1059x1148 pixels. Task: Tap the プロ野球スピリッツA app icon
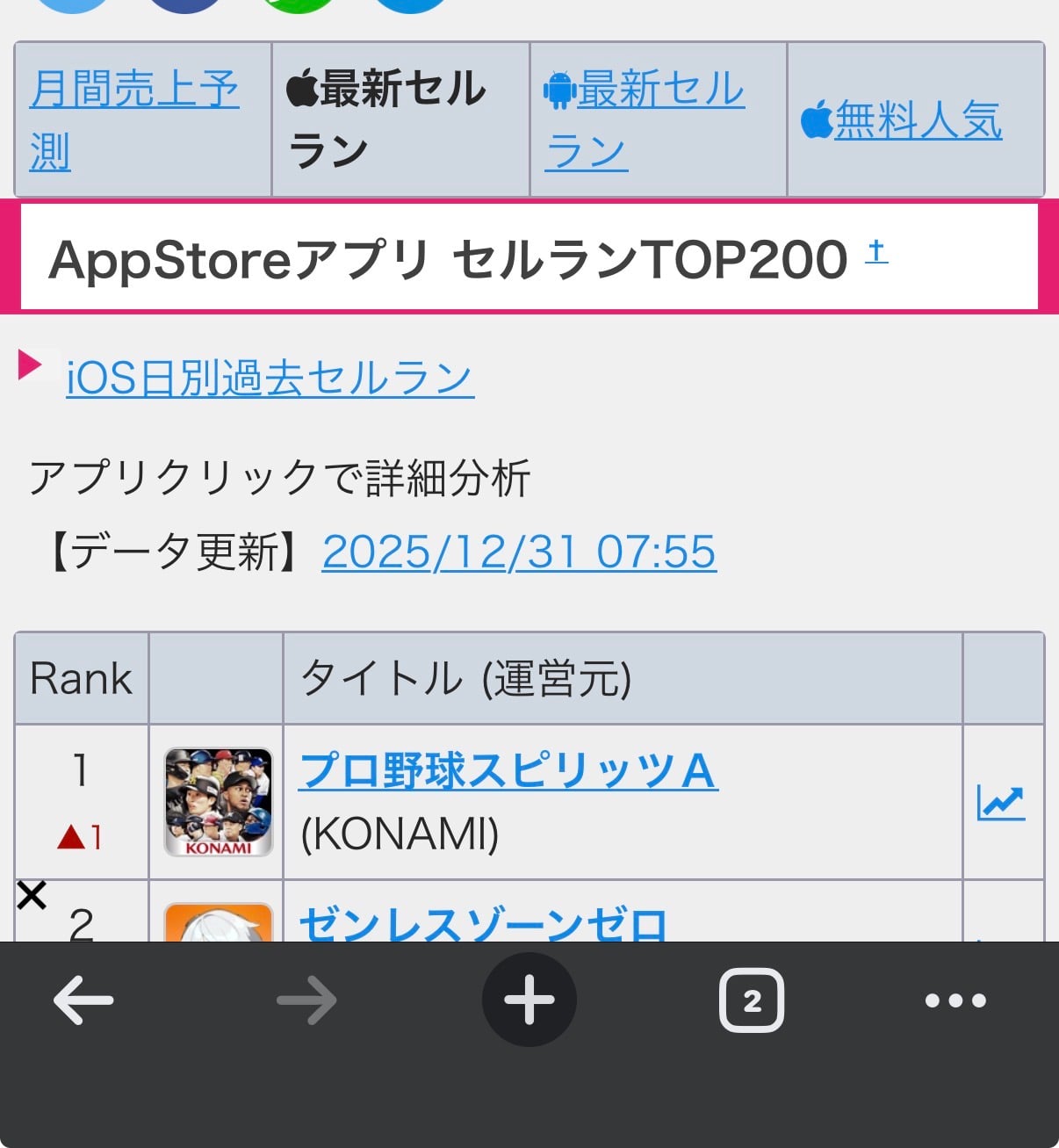219,802
